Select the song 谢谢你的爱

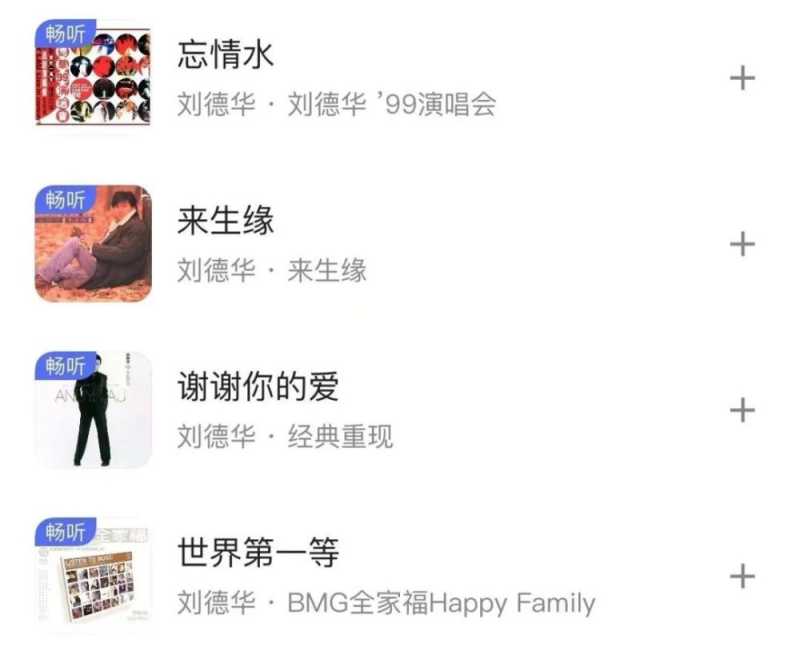point(258,387)
